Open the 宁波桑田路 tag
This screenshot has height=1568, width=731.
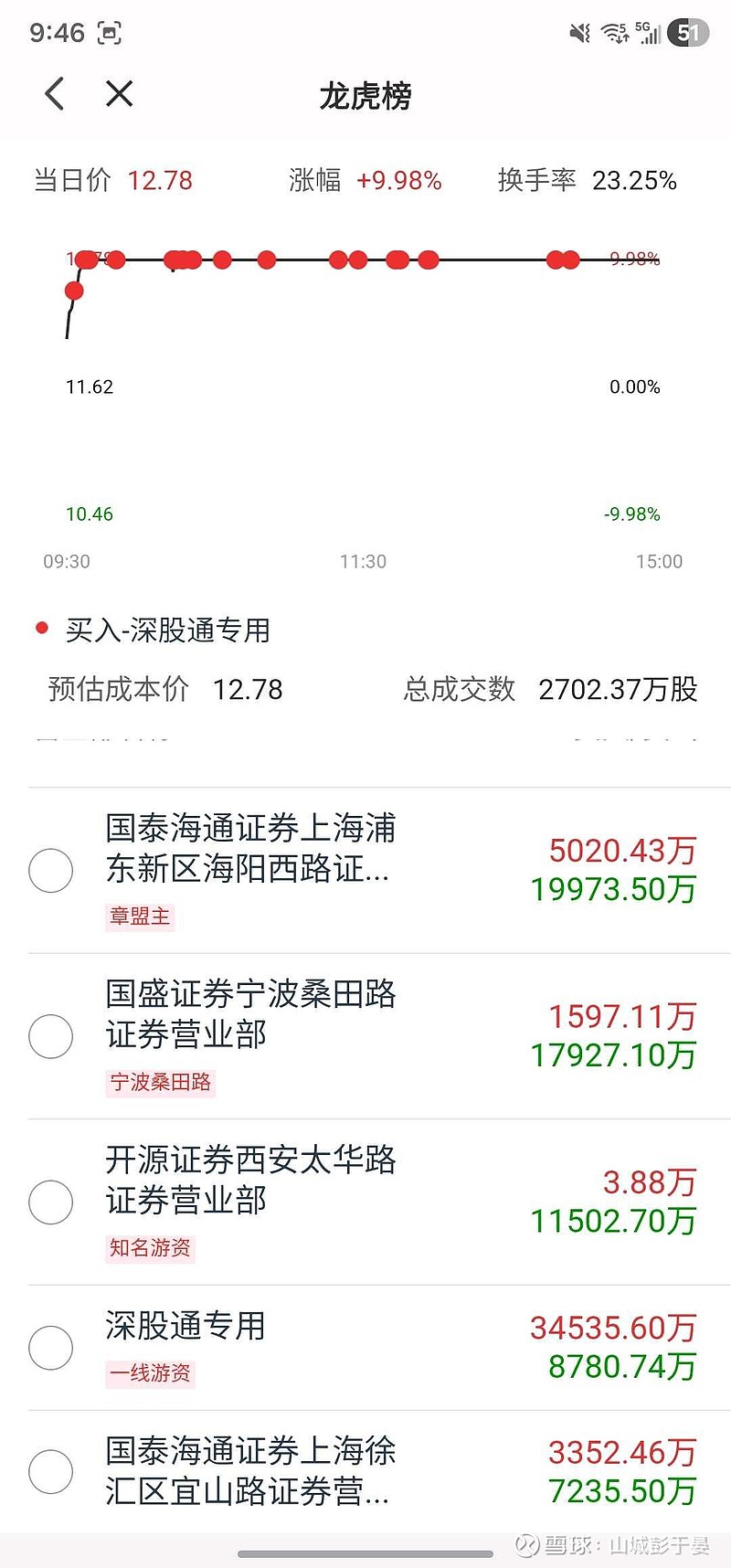coord(160,1083)
